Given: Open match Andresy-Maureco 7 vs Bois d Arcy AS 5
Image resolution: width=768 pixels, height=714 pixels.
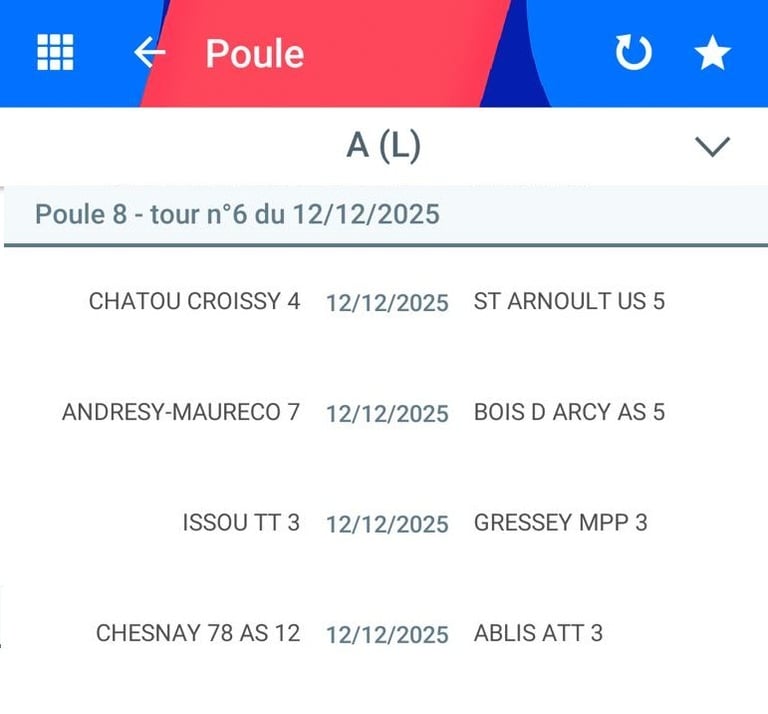Looking at the screenshot, I should (386, 413).
